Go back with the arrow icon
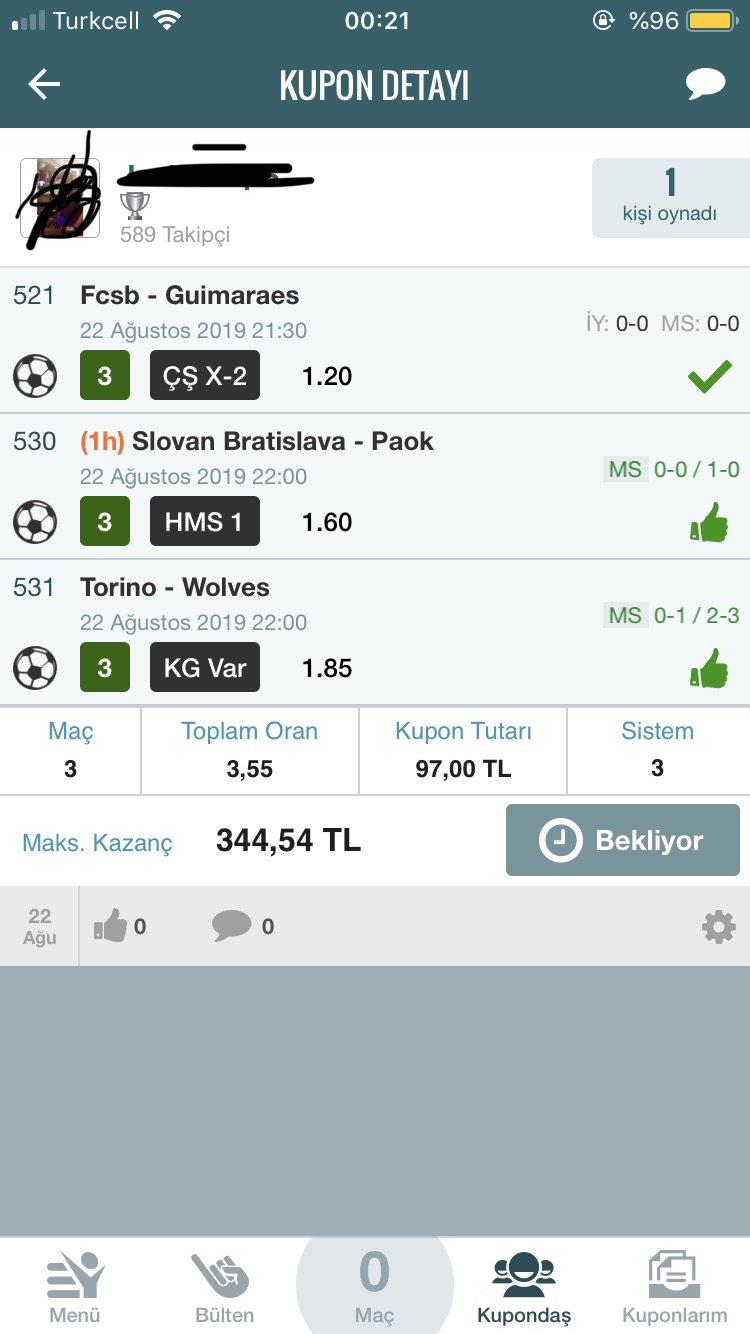Viewport: 750px width, 1334px height. pos(44,85)
